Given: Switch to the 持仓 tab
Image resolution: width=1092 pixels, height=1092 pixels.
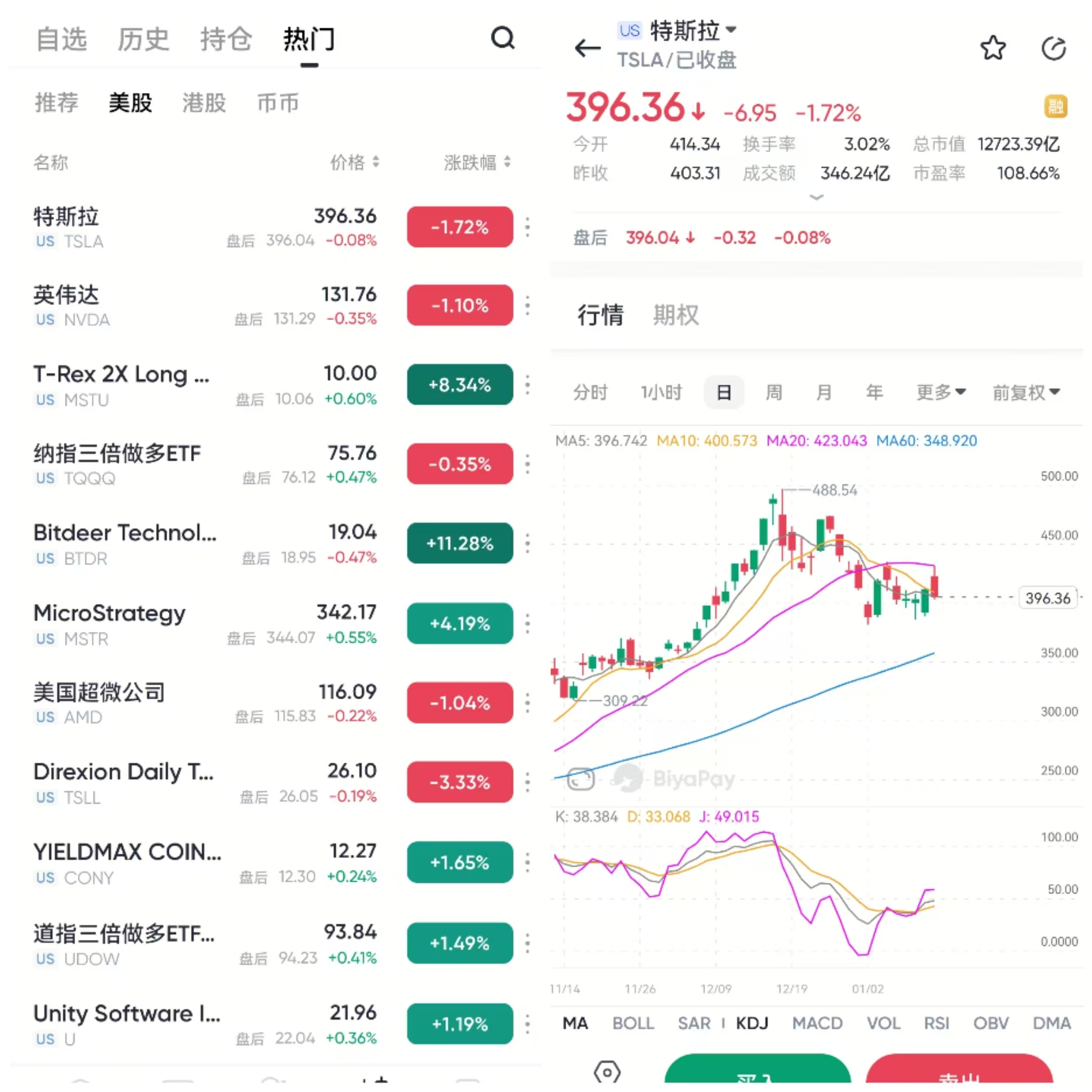Looking at the screenshot, I should coord(225,39).
